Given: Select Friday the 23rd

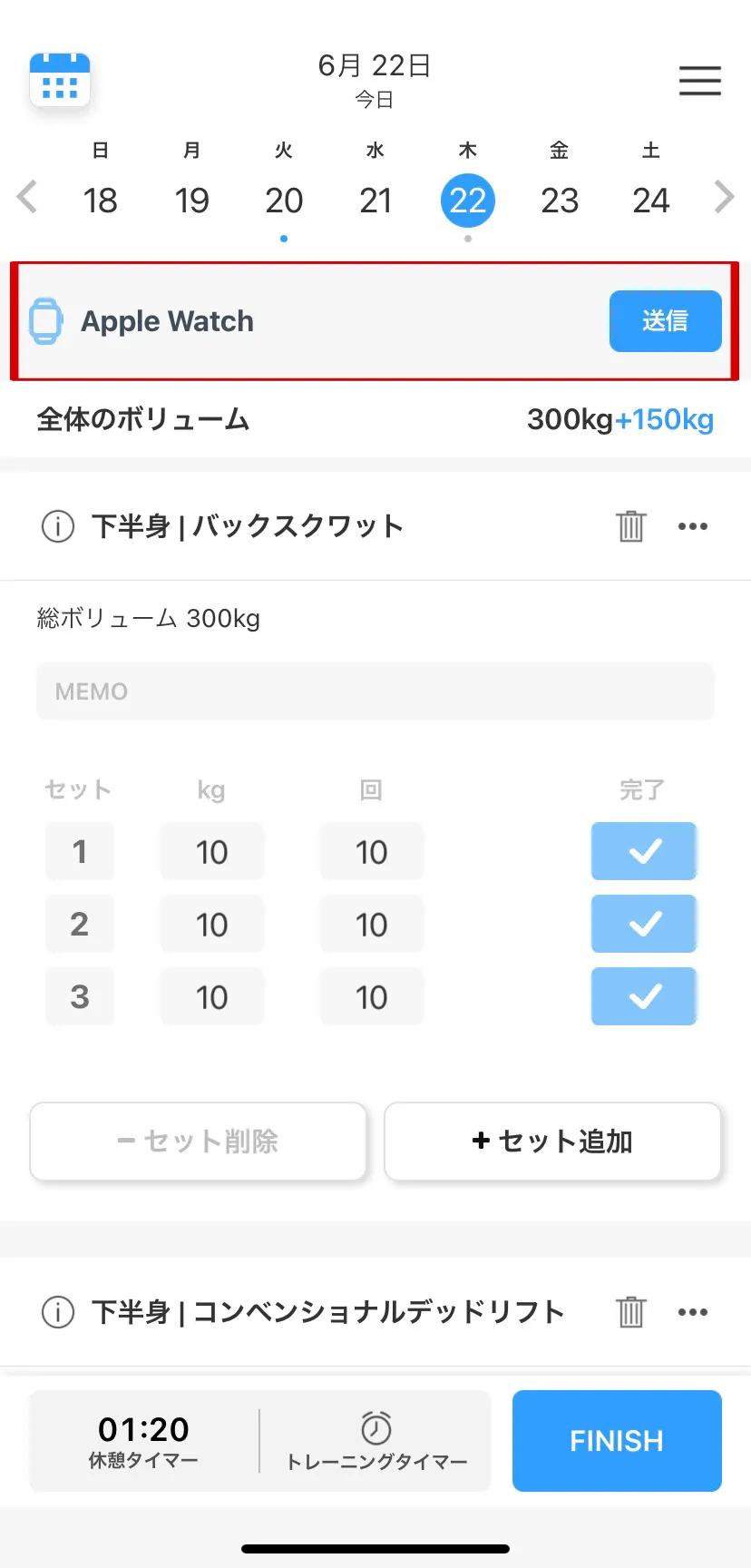Looking at the screenshot, I should click(x=560, y=201).
